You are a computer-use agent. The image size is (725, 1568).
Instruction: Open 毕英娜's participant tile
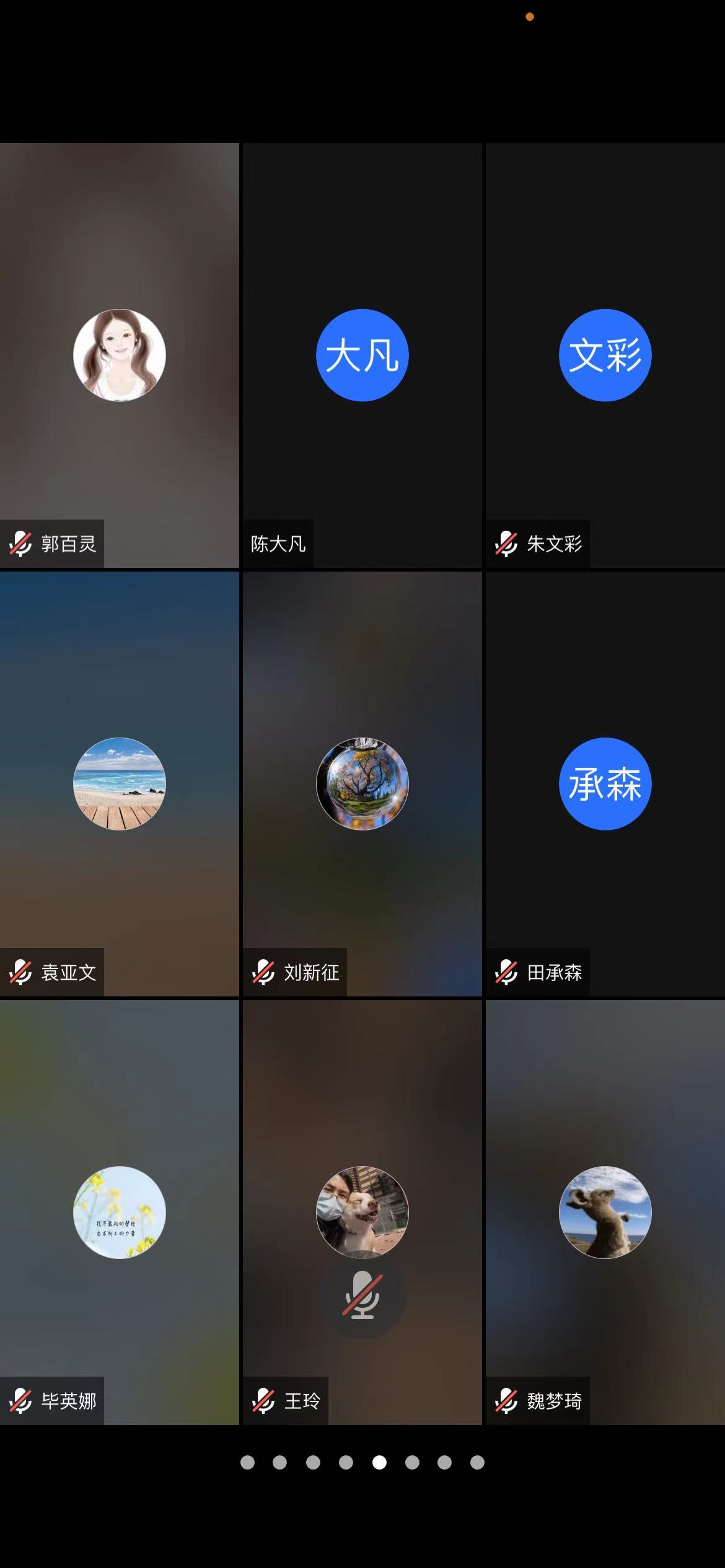click(119, 1212)
